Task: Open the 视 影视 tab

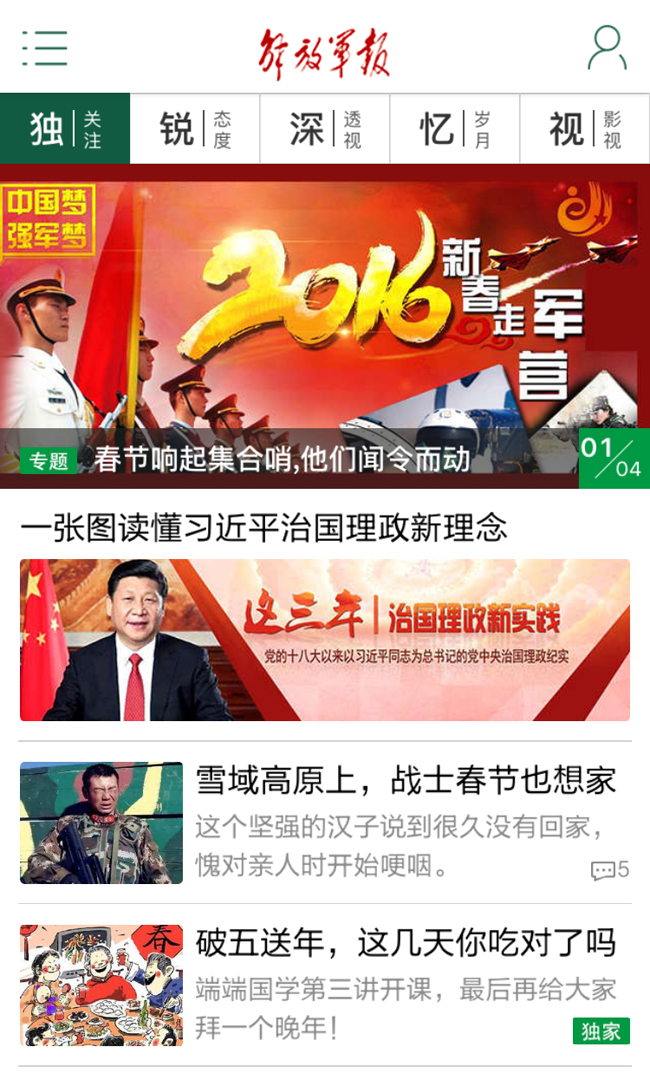Action: pos(585,129)
